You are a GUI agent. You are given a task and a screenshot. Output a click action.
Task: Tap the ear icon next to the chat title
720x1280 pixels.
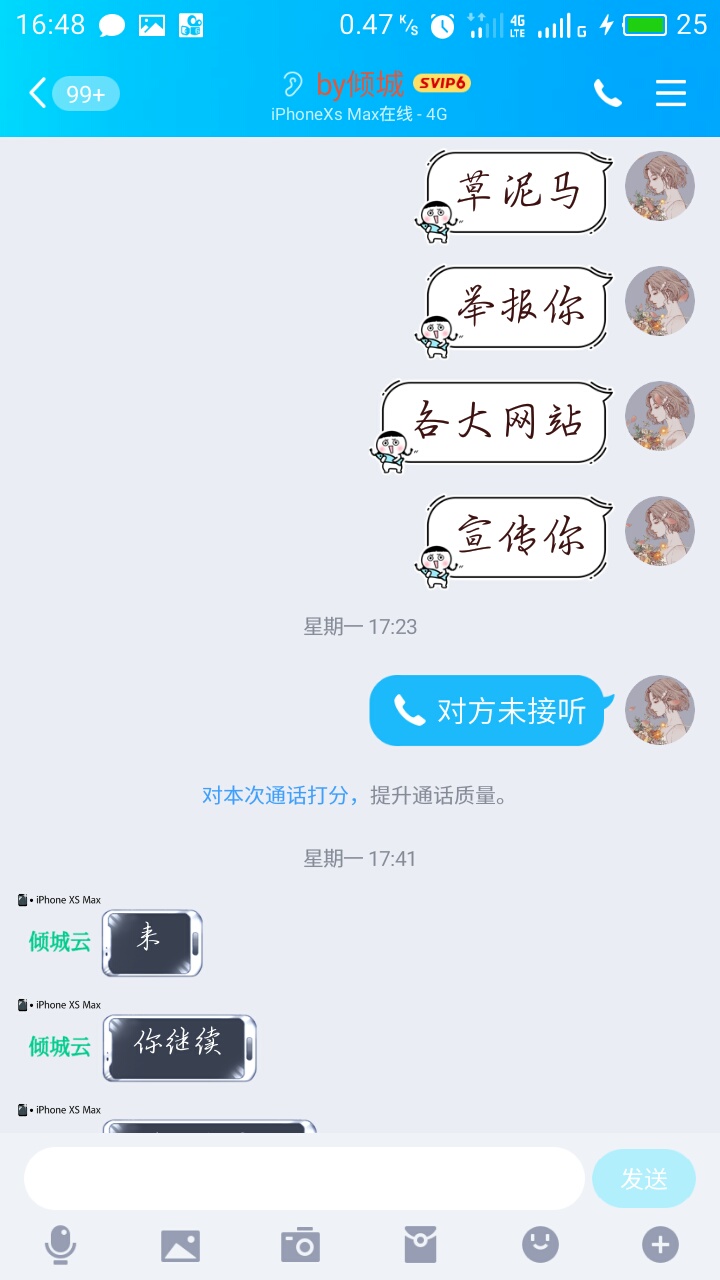tap(292, 84)
